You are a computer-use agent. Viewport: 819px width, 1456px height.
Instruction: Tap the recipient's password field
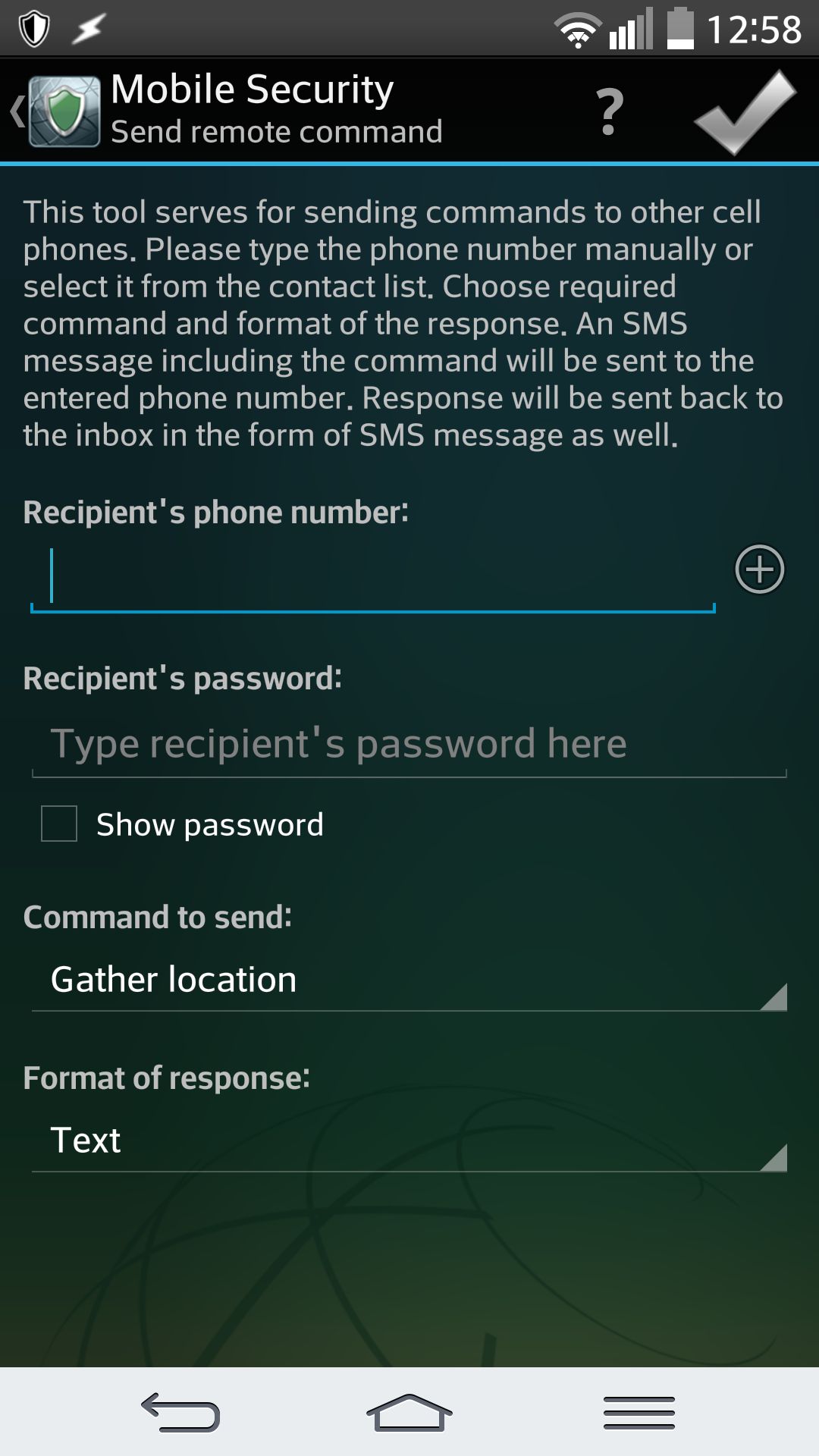[409, 744]
